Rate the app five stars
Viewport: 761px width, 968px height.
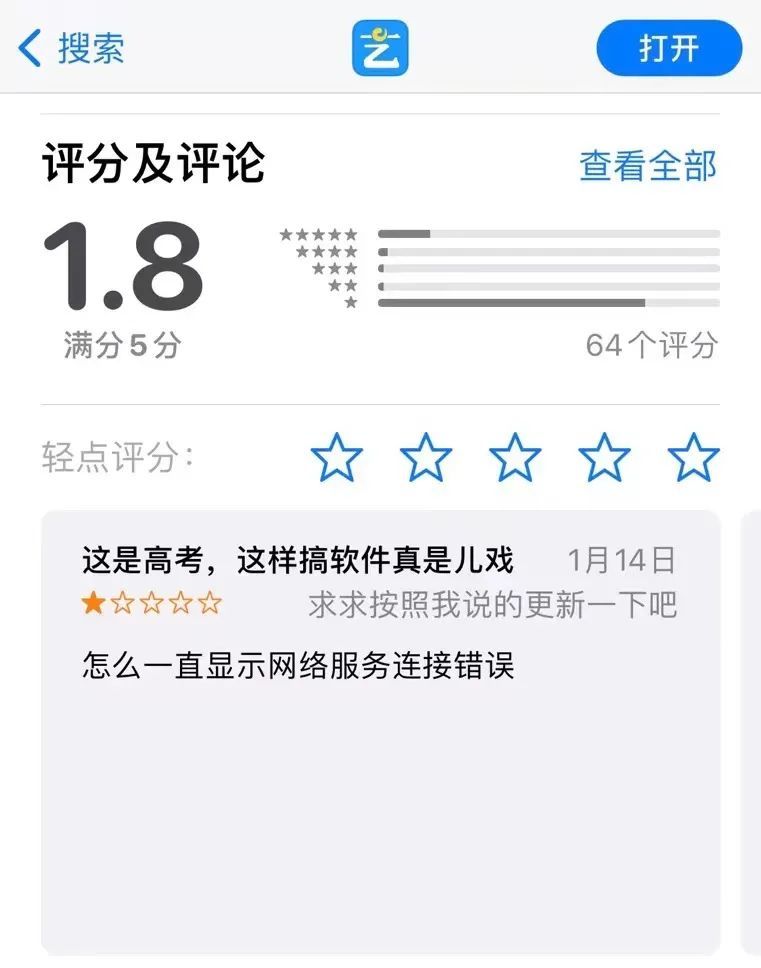[x=693, y=458]
